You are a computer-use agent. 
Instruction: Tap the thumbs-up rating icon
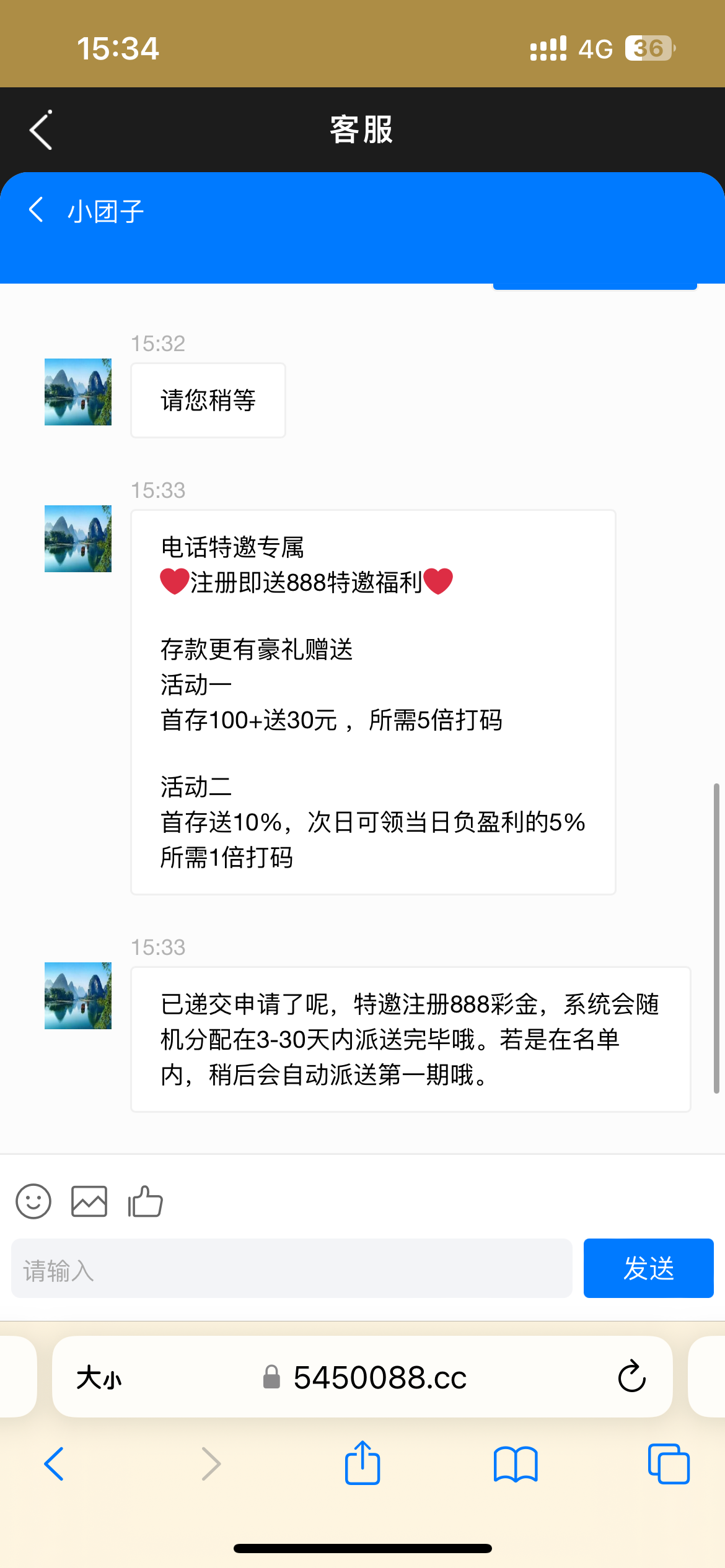(x=145, y=1202)
